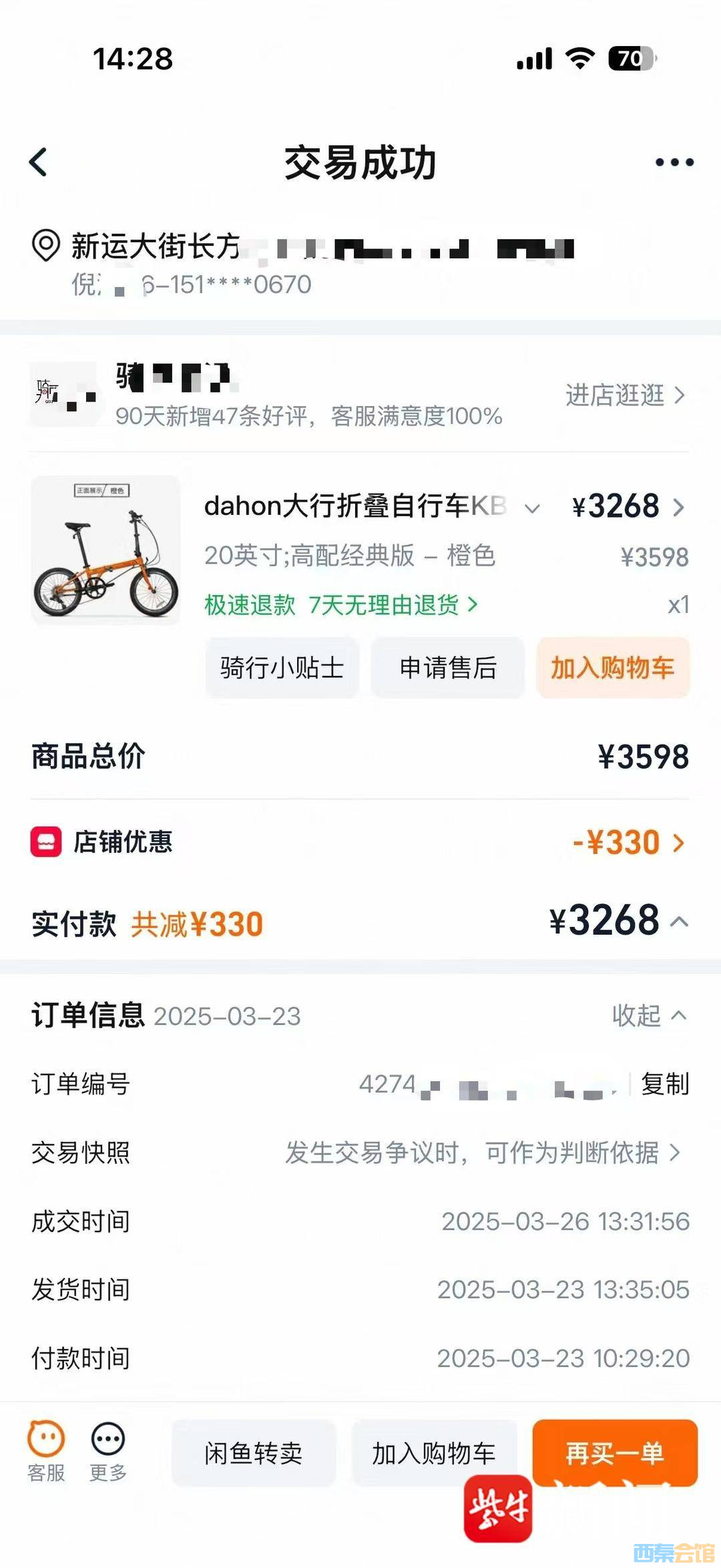
Task: Go back using the top-left arrow
Action: tap(39, 162)
